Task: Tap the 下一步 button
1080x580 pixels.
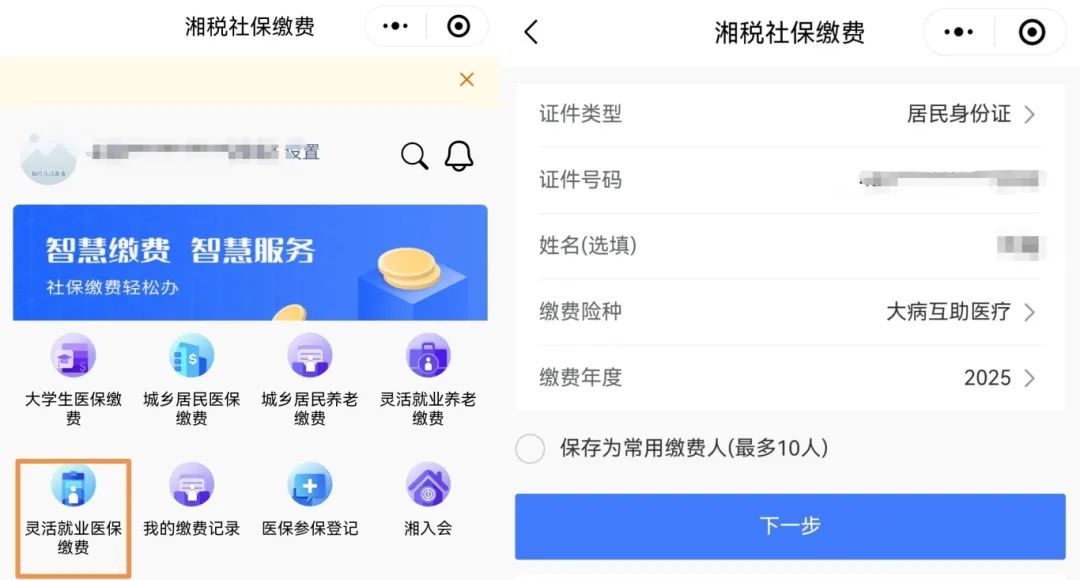Action: 790,526
